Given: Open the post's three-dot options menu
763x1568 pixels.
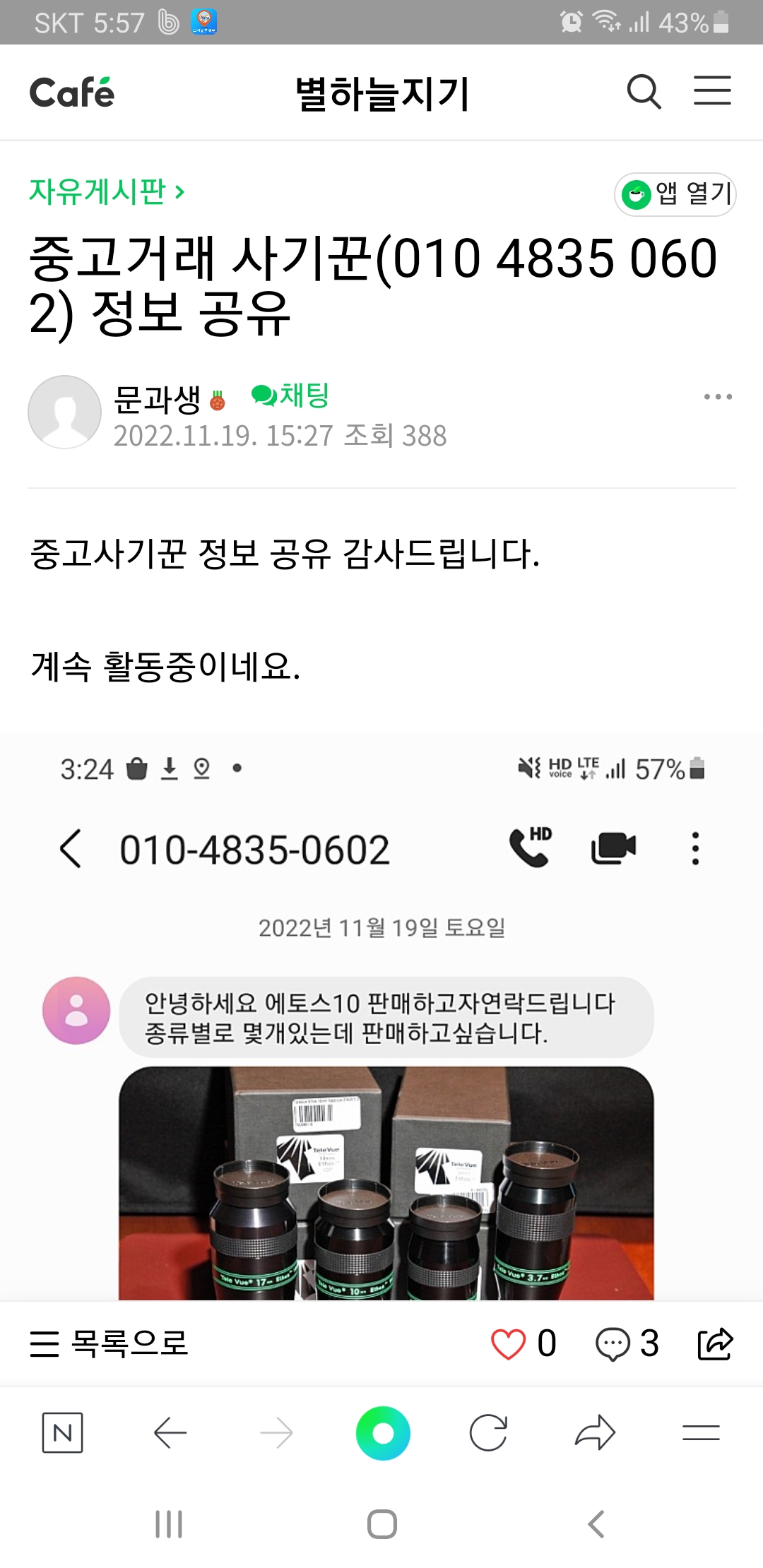Looking at the screenshot, I should tap(718, 397).
